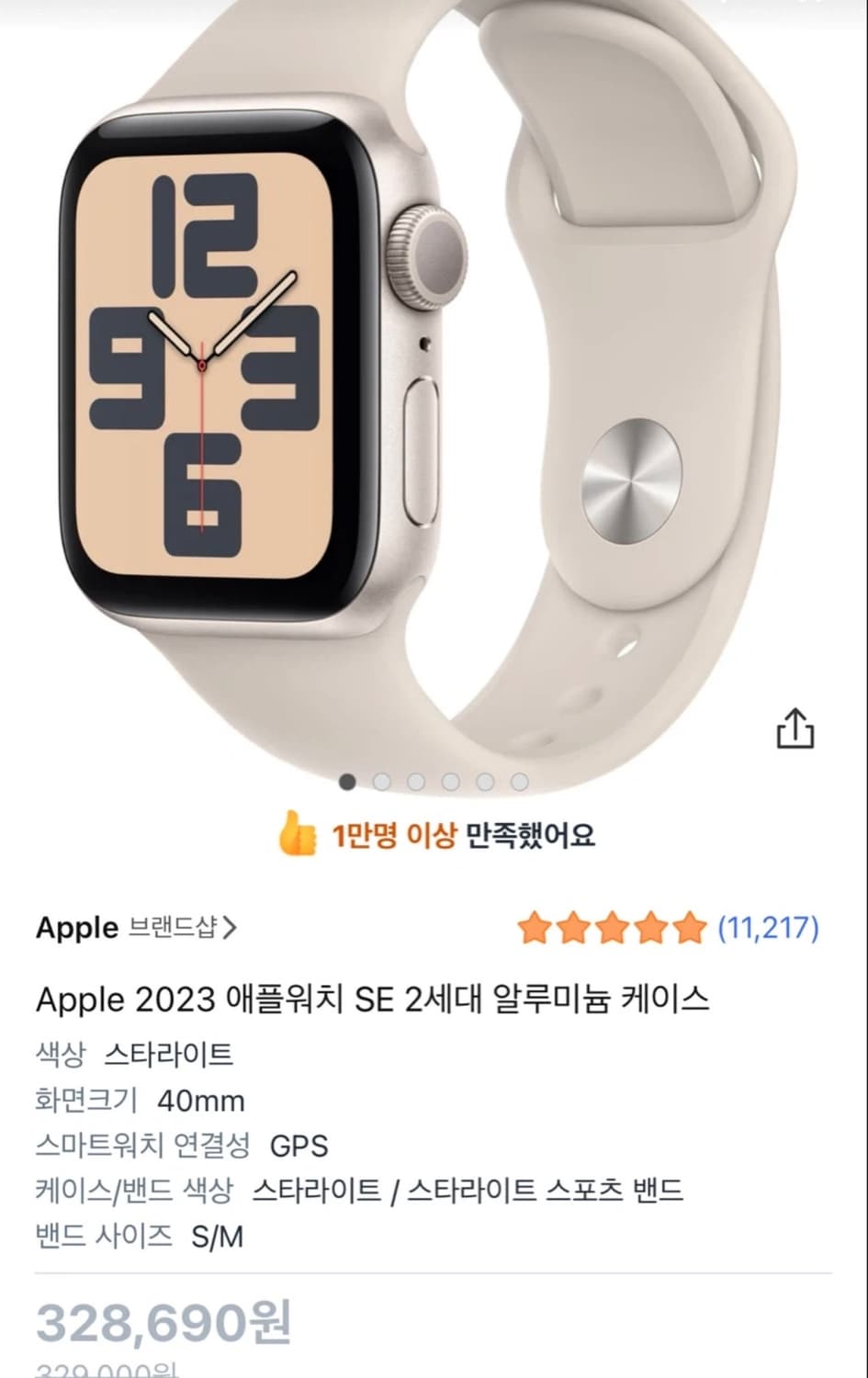The image size is (868, 1378).
Task: Open the 색상 스타라이트 option row
Action: [x=133, y=1055]
